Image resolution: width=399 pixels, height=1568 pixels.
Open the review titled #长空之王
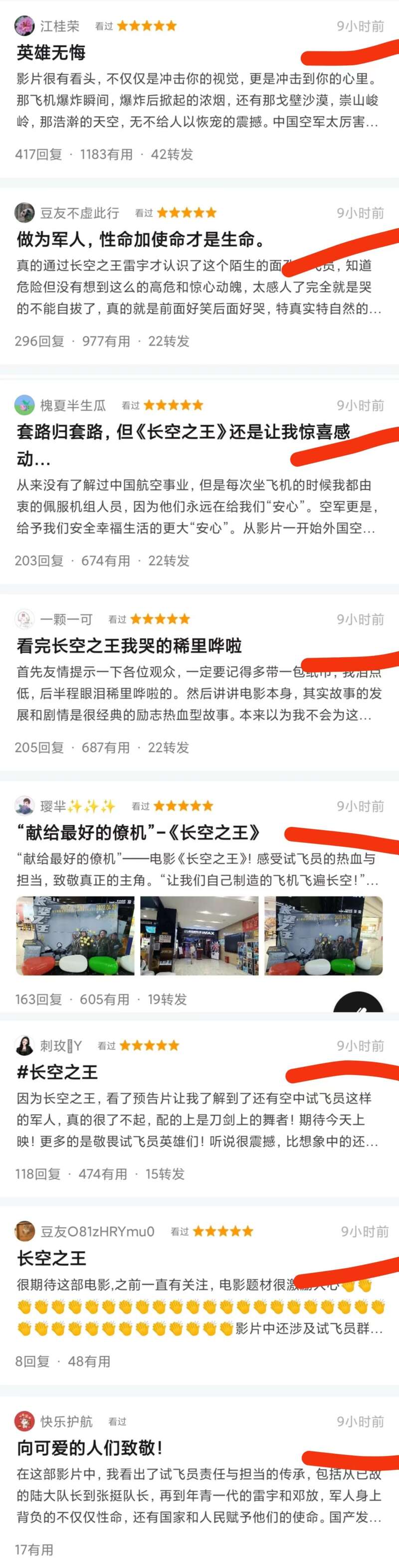[x=57, y=1072]
